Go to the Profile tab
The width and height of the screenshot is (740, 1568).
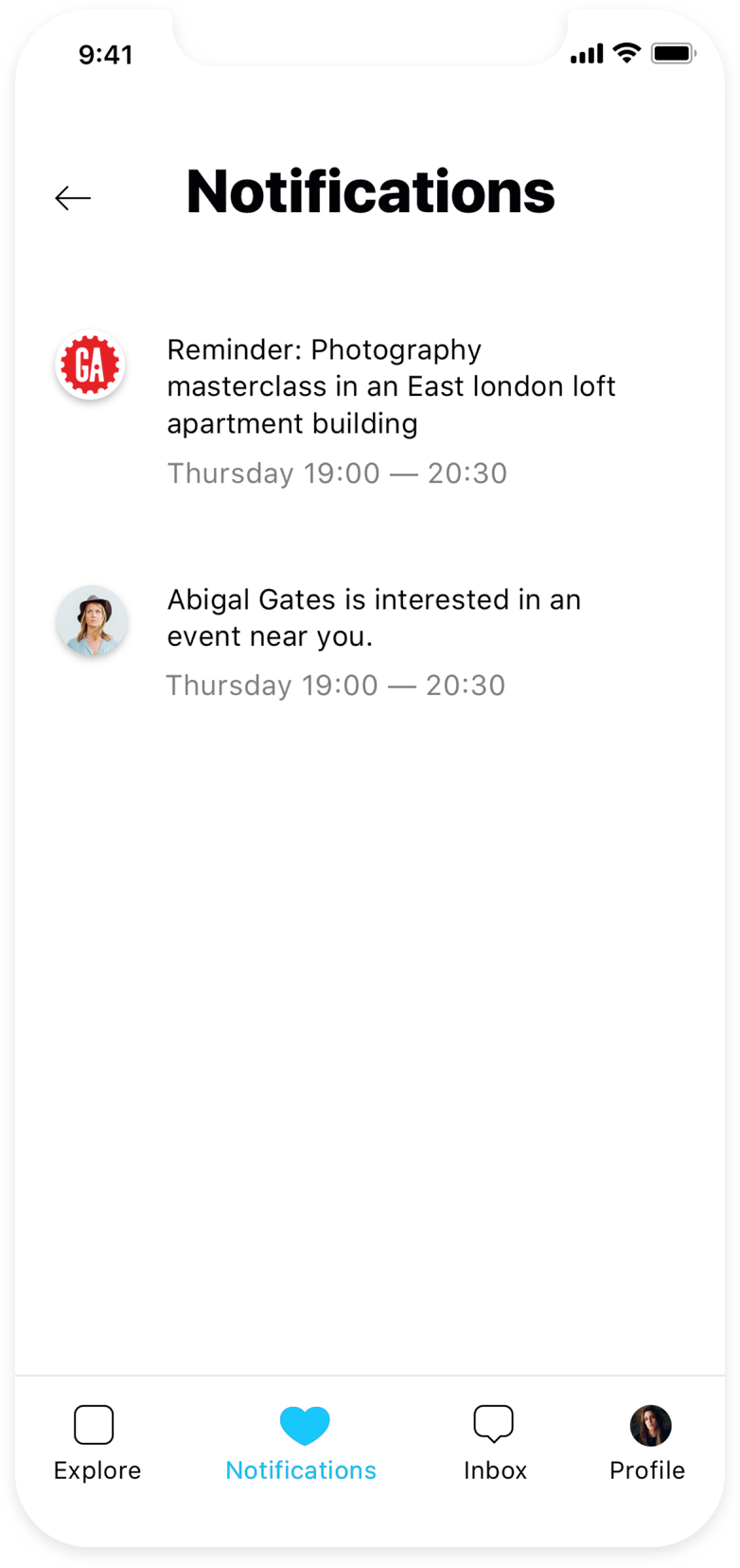(x=648, y=1443)
